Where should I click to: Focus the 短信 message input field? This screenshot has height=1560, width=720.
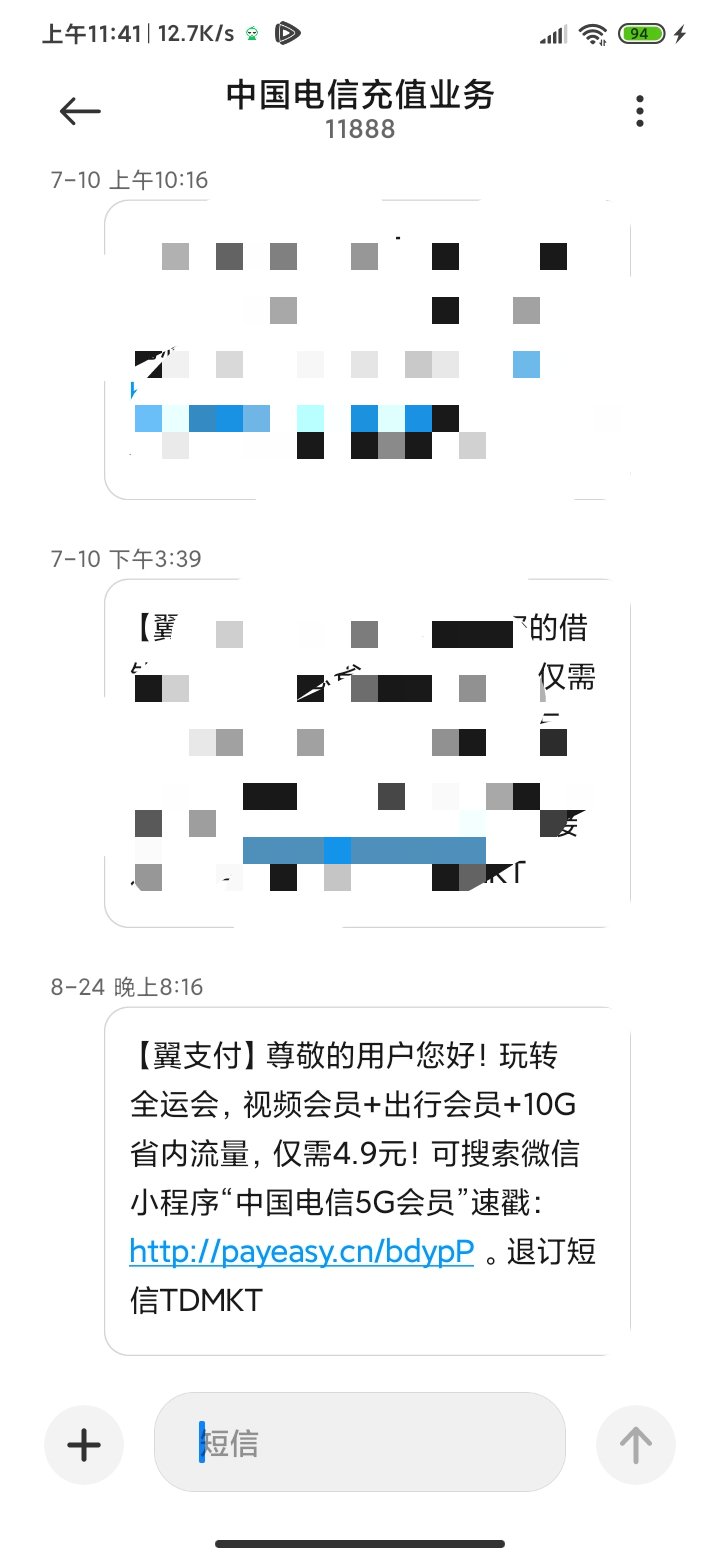360,1443
